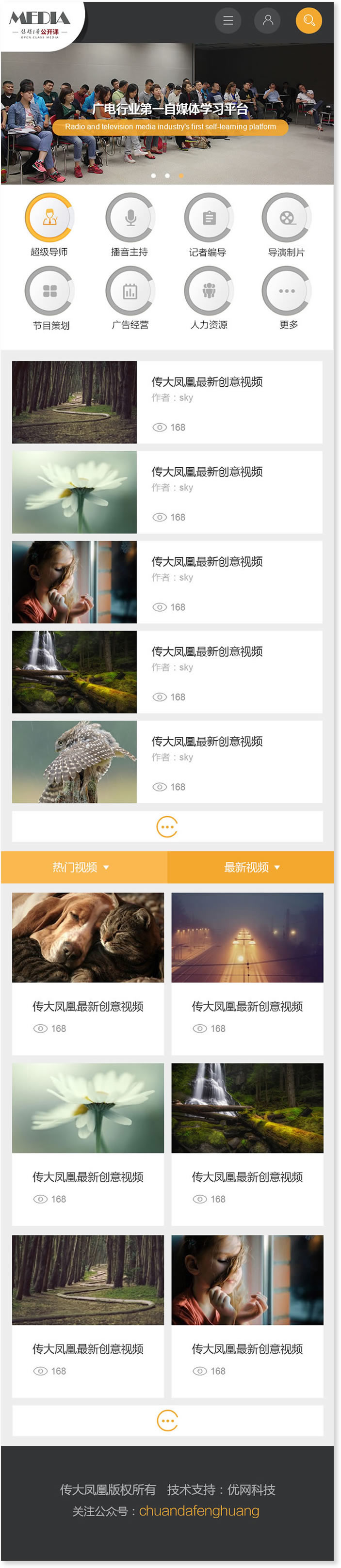This screenshot has width=341, height=1568.
Task: Load more items below the owl video row
Action: pos(167,826)
